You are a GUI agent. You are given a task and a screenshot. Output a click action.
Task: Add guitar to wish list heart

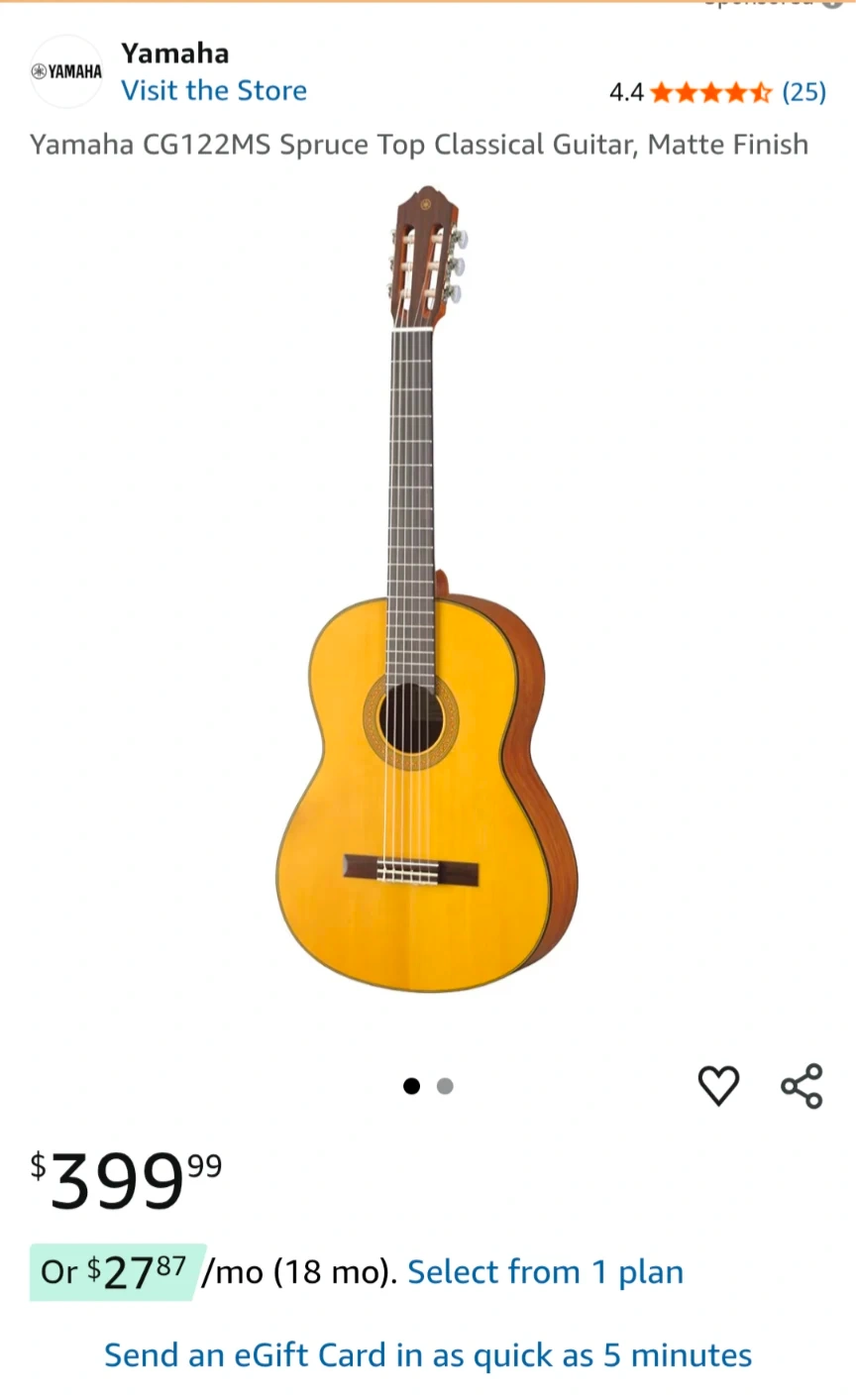[x=718, y=1086]
